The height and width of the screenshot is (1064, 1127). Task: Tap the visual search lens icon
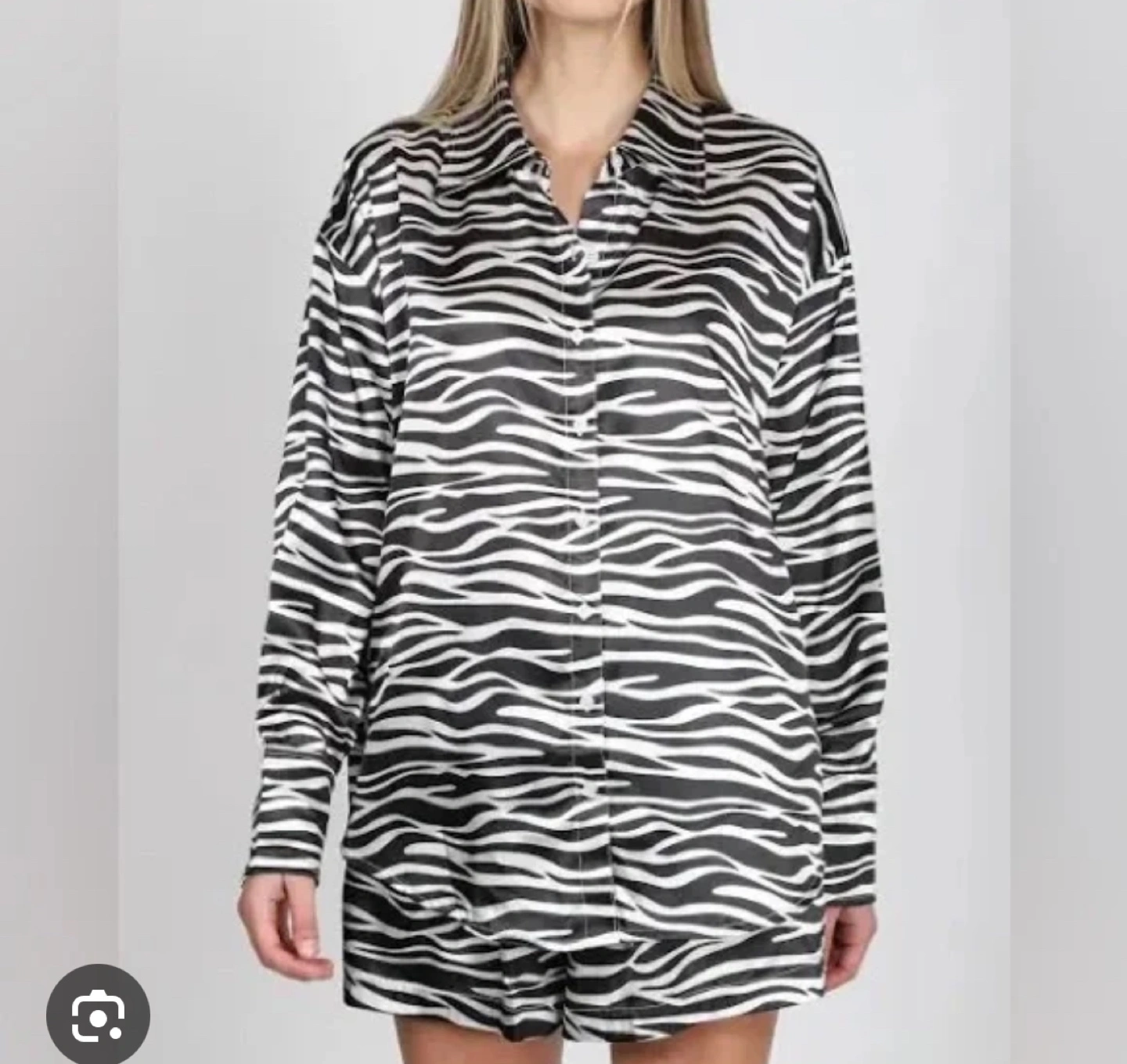point(98,1015)
